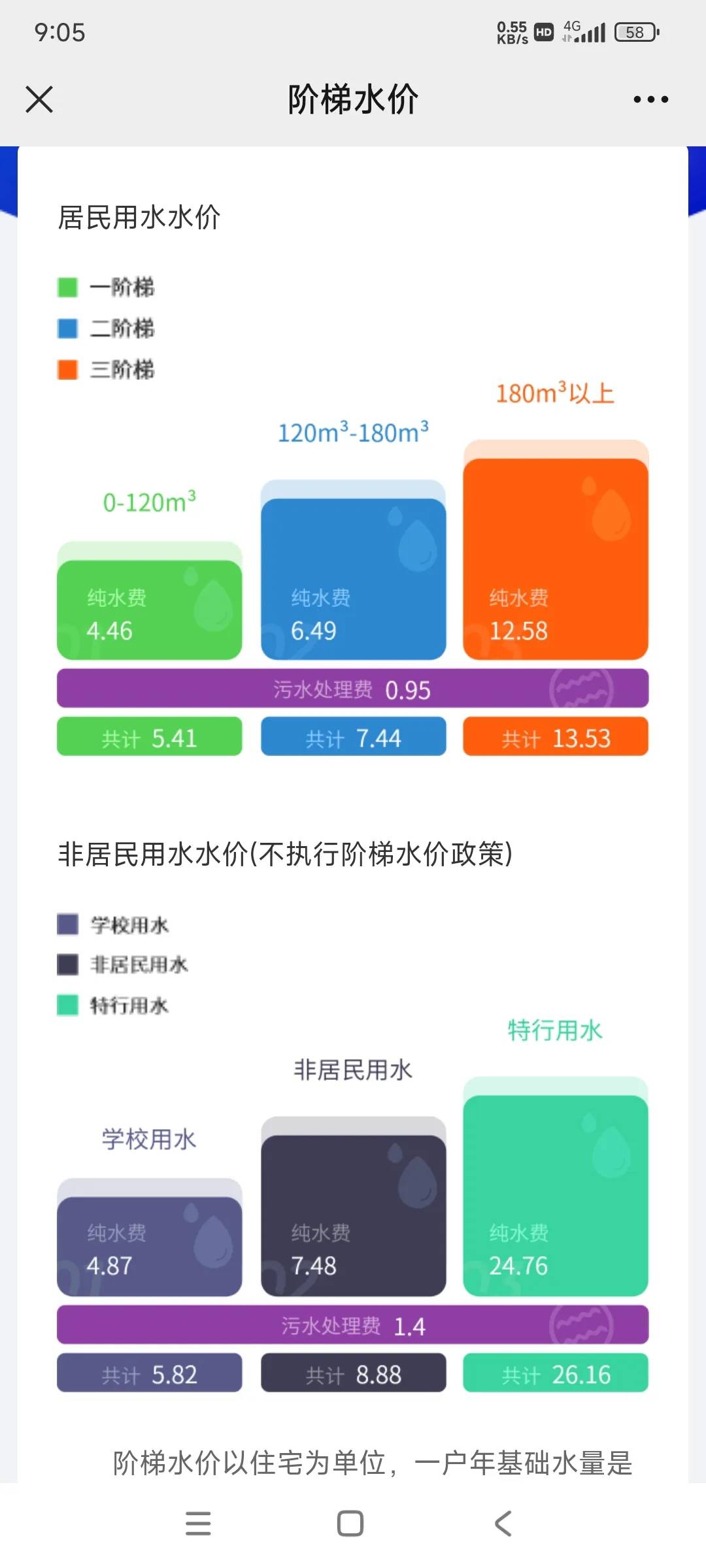This screenshot has height=1568, width=706.
Task: Open the three-dot overflow menu
Action: pos(650,100)
